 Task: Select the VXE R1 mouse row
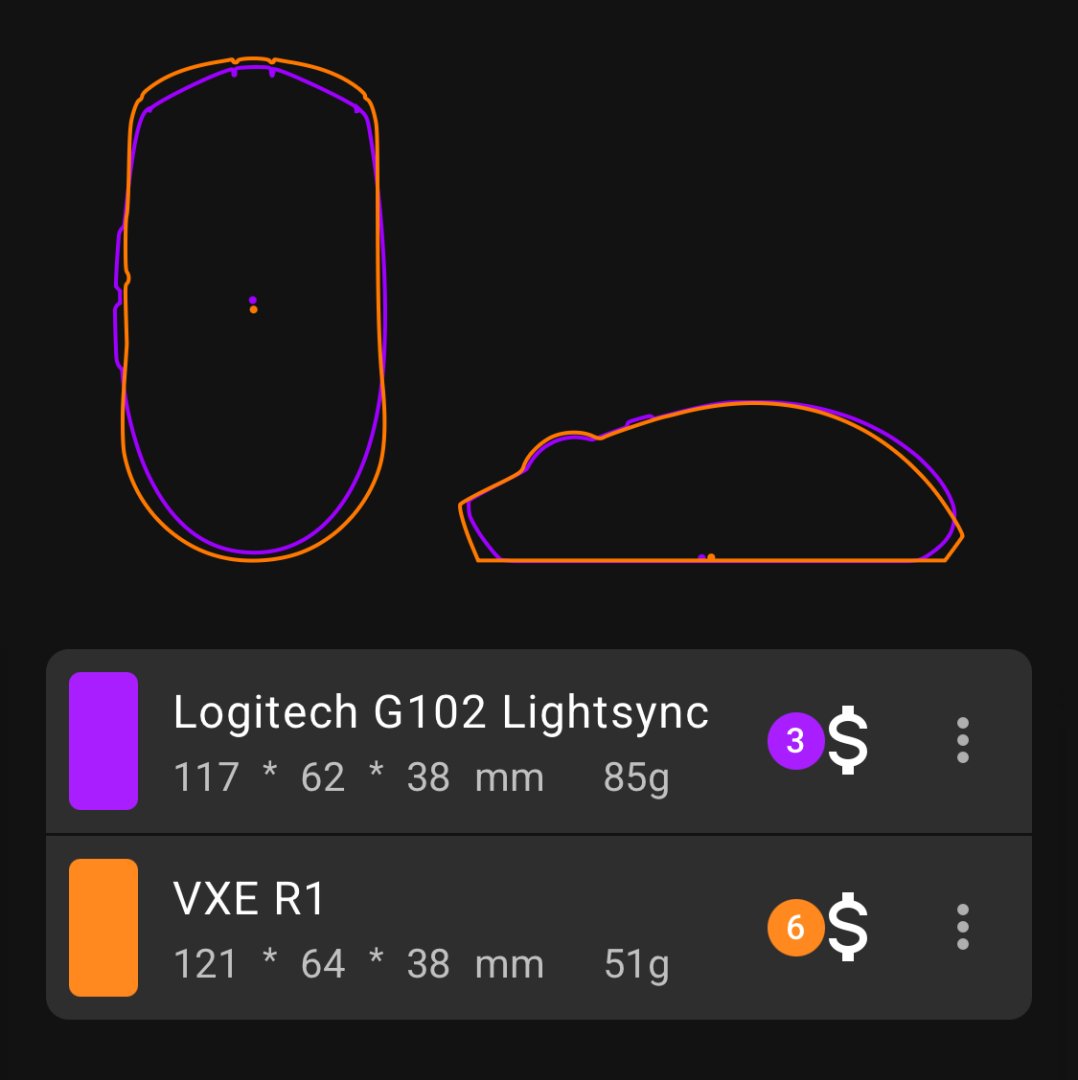[440, 928]
